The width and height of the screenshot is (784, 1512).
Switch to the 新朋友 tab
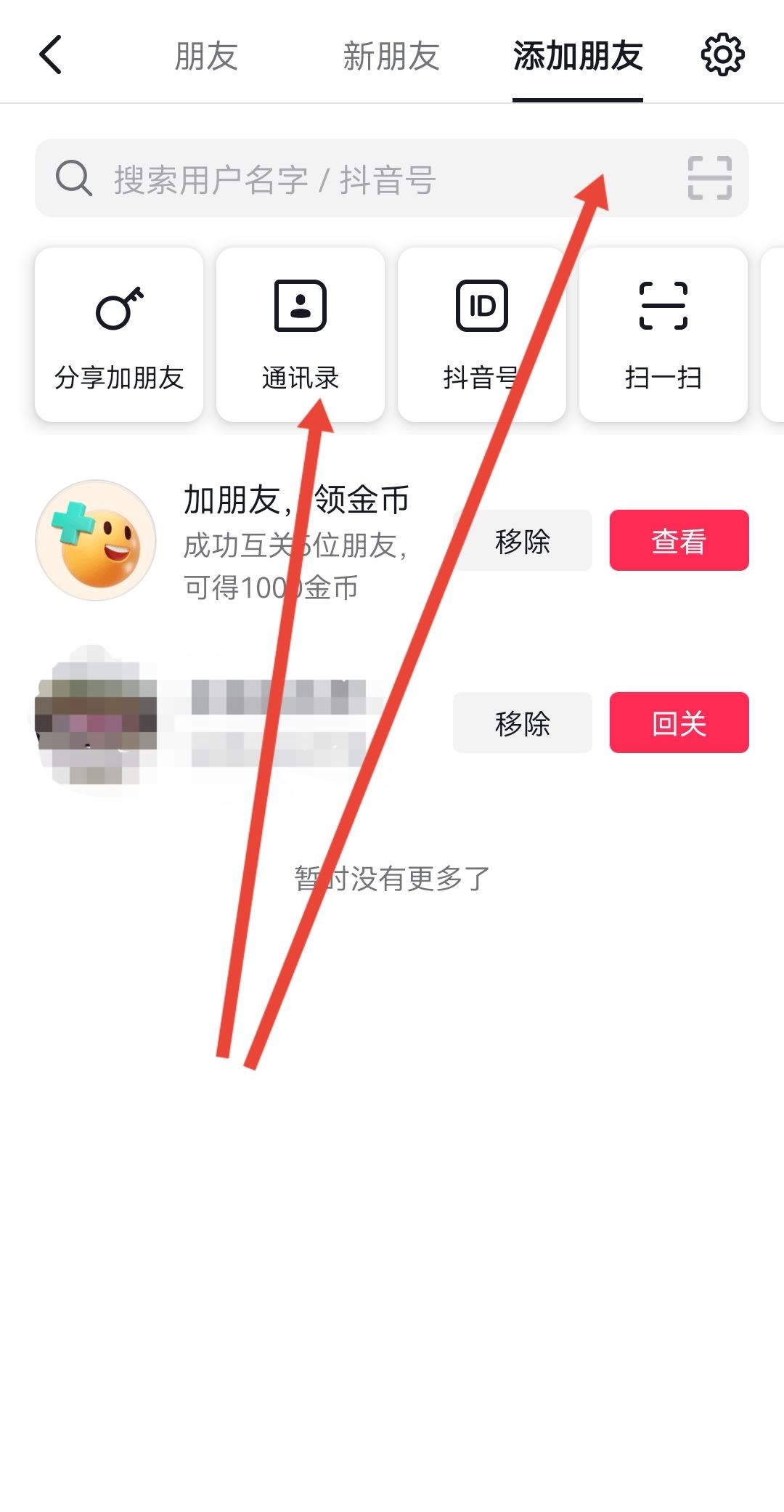[392, 57]
